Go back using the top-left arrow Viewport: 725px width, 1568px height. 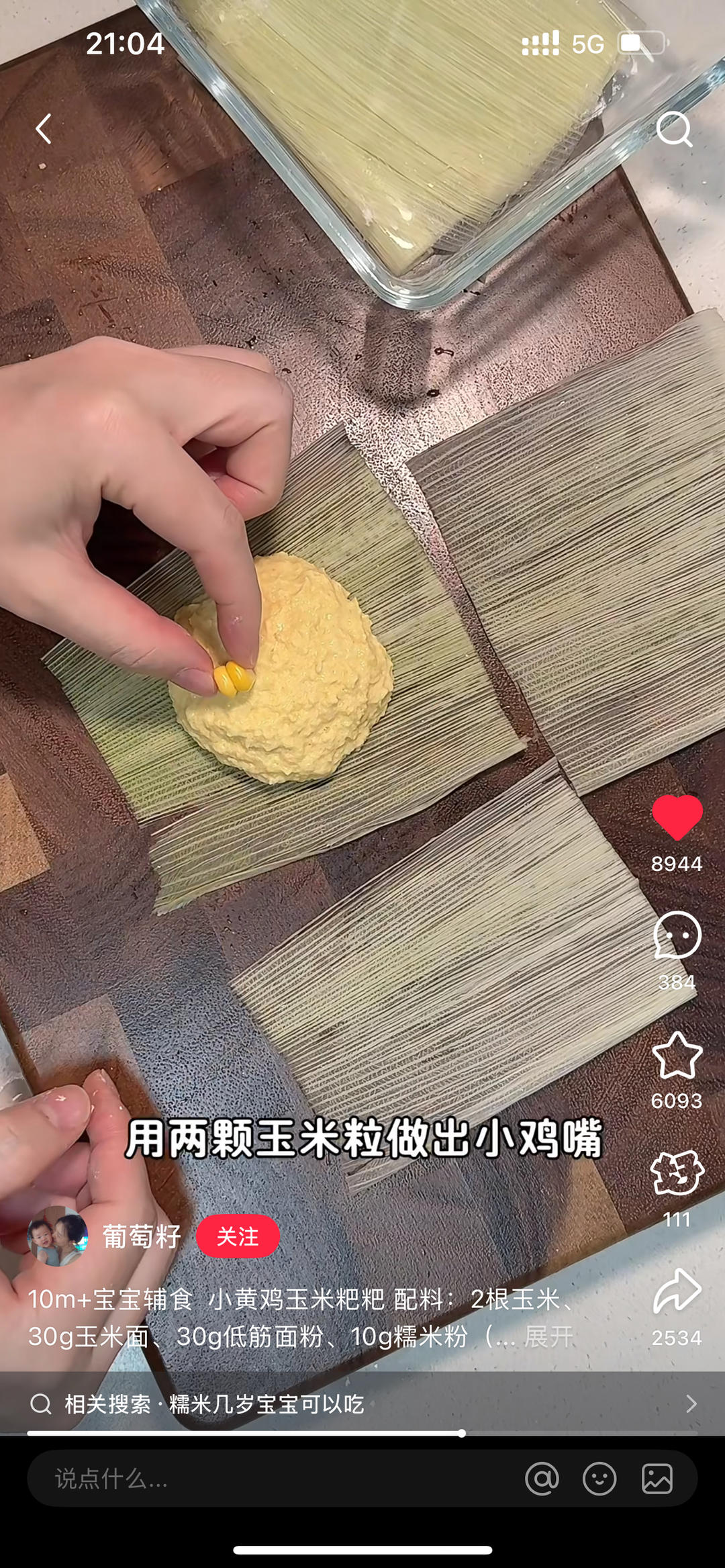point(44,128)
